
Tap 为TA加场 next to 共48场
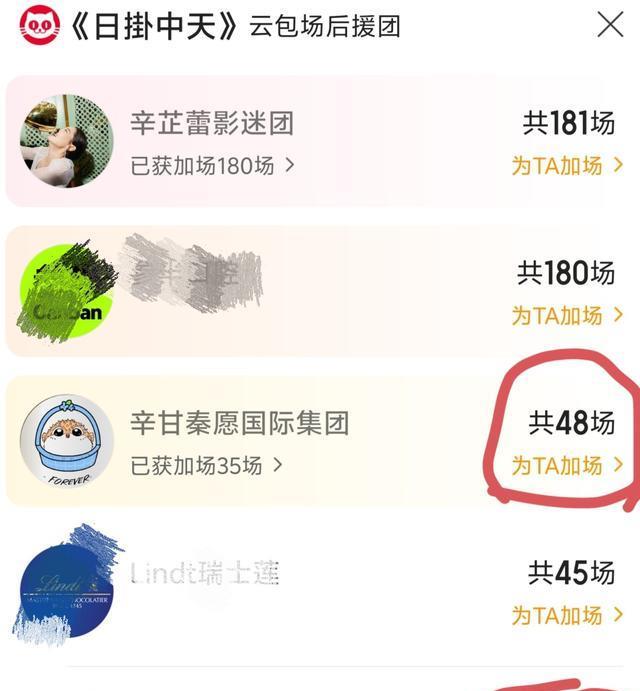tap(567, 466)
